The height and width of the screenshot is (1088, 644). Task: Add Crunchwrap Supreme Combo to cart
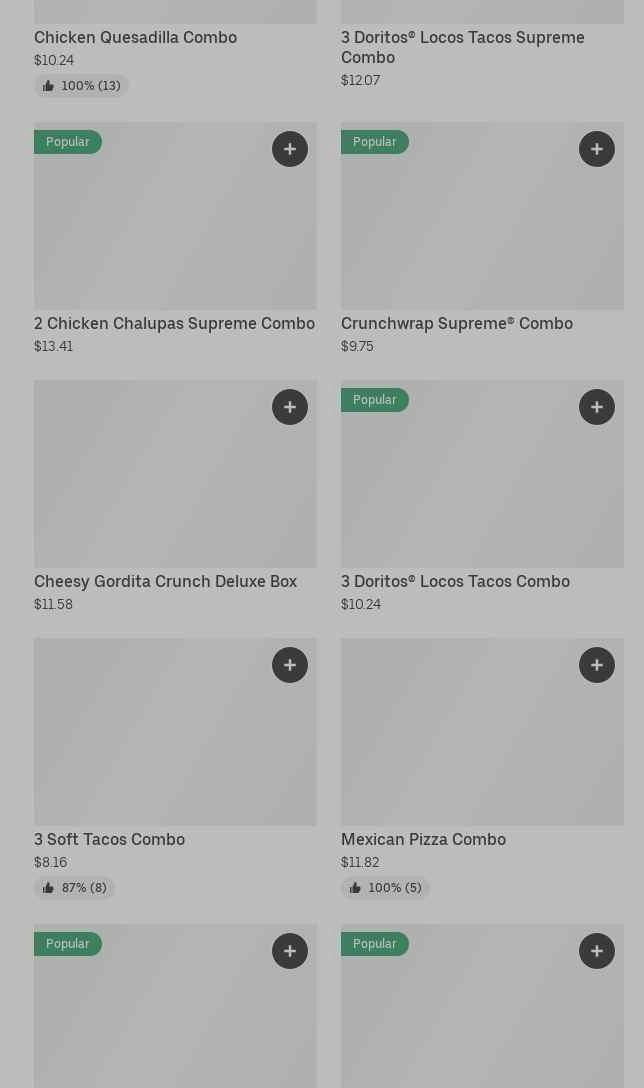tap(597, 149)
